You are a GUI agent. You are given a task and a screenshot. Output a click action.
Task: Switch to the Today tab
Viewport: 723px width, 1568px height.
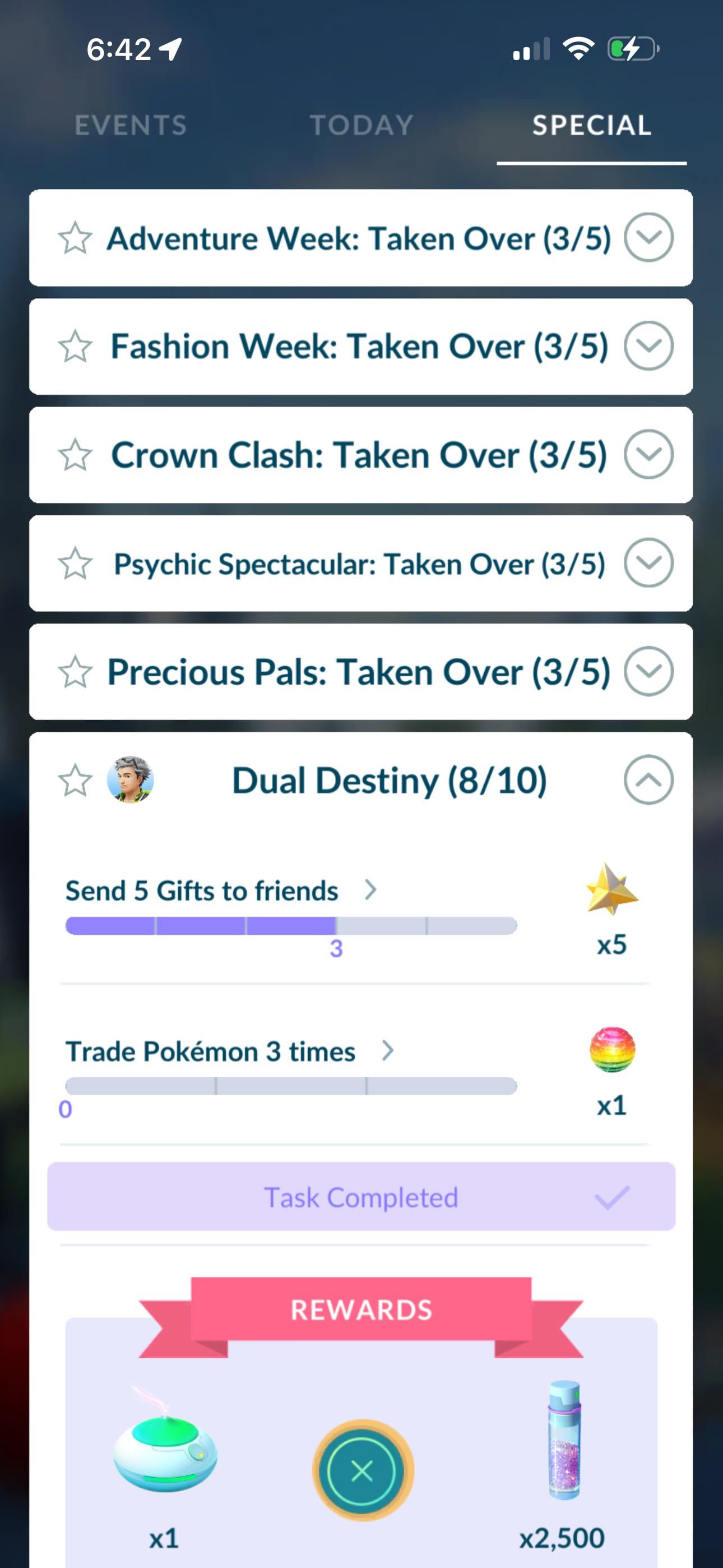(361, 126)
